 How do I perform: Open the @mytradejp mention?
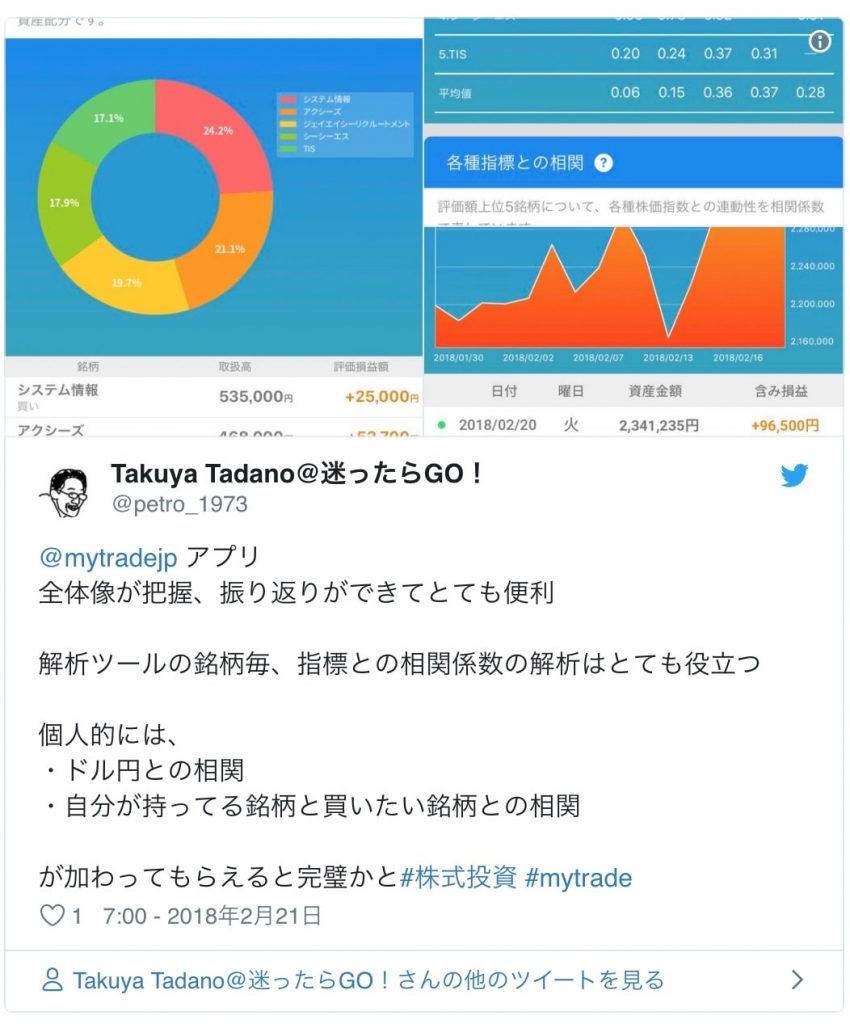coord(109,557)
